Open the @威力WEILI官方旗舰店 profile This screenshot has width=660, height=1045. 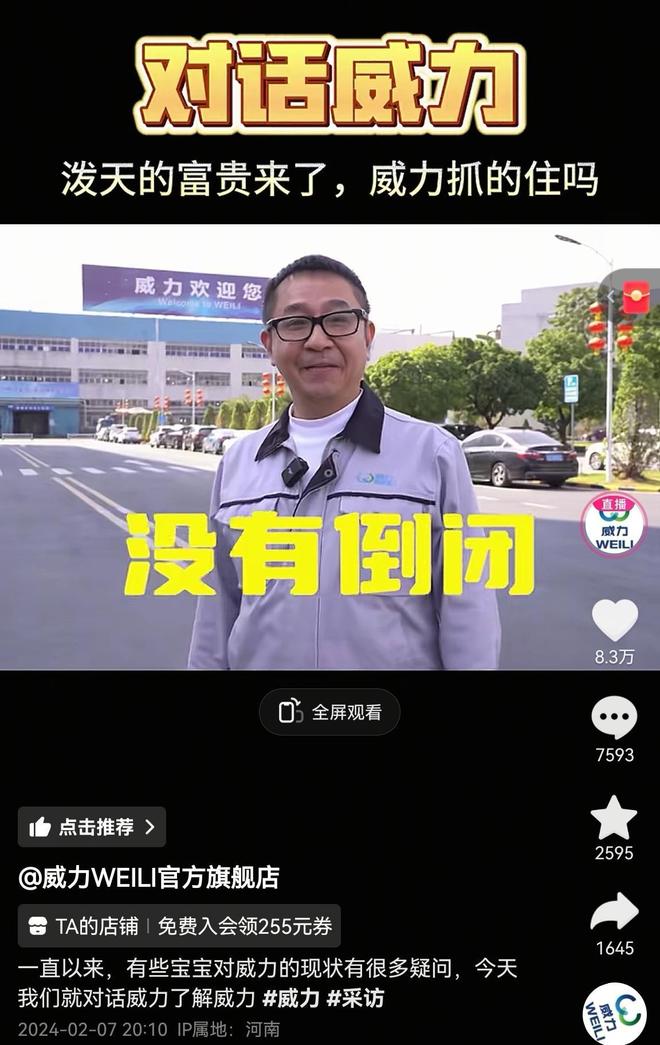point(149,878)
